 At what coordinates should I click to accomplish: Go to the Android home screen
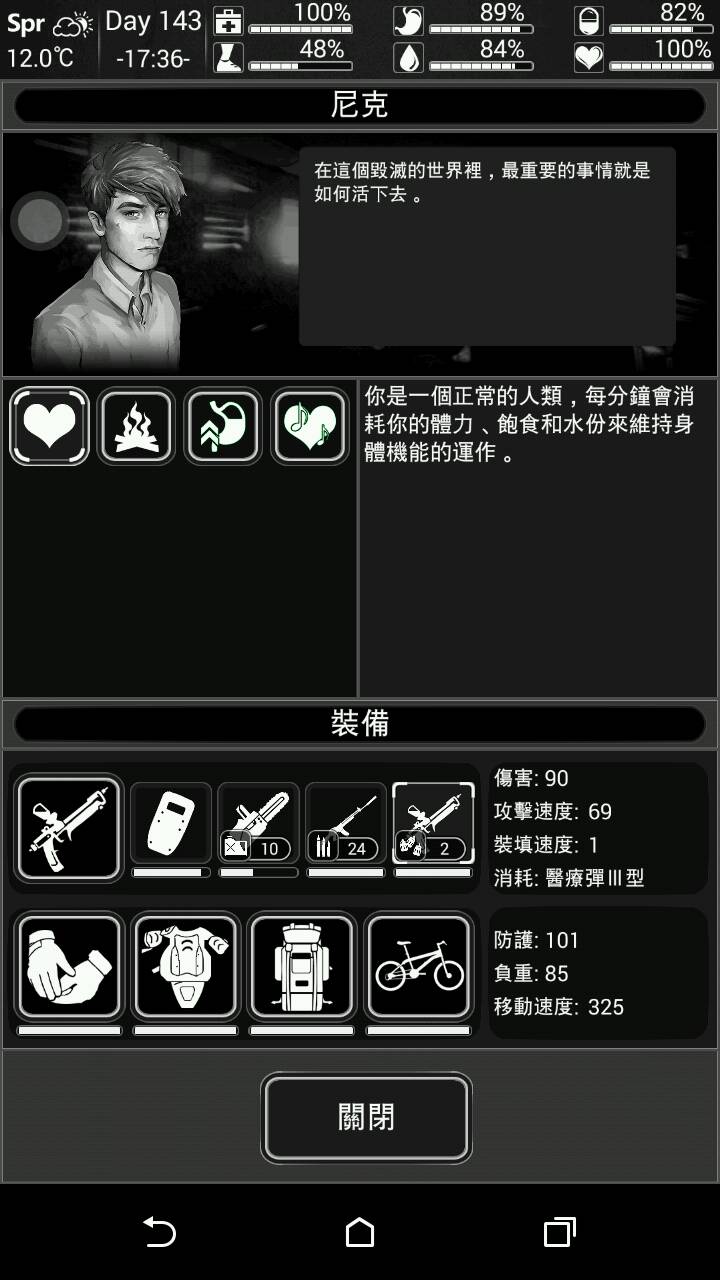360,1232
